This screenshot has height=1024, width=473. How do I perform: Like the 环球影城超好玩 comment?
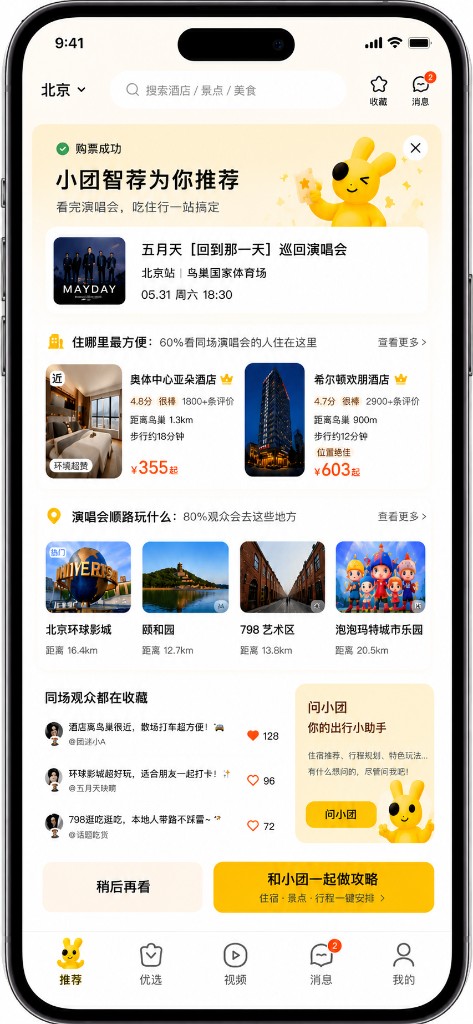coord(253,780)
